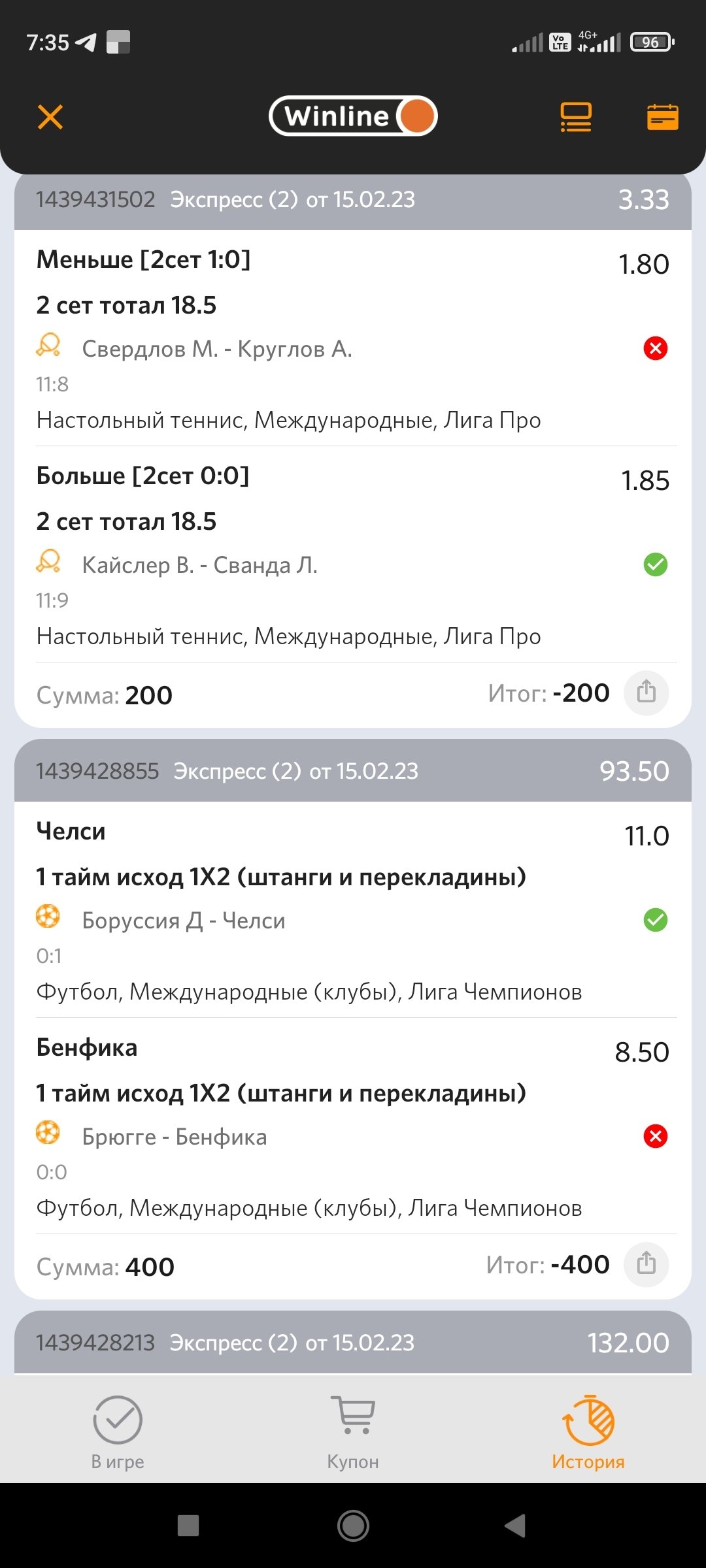Open the Брюгге - Бенфика match
The height and width of the screenshot is (1568, 706).
point(174,1137)
